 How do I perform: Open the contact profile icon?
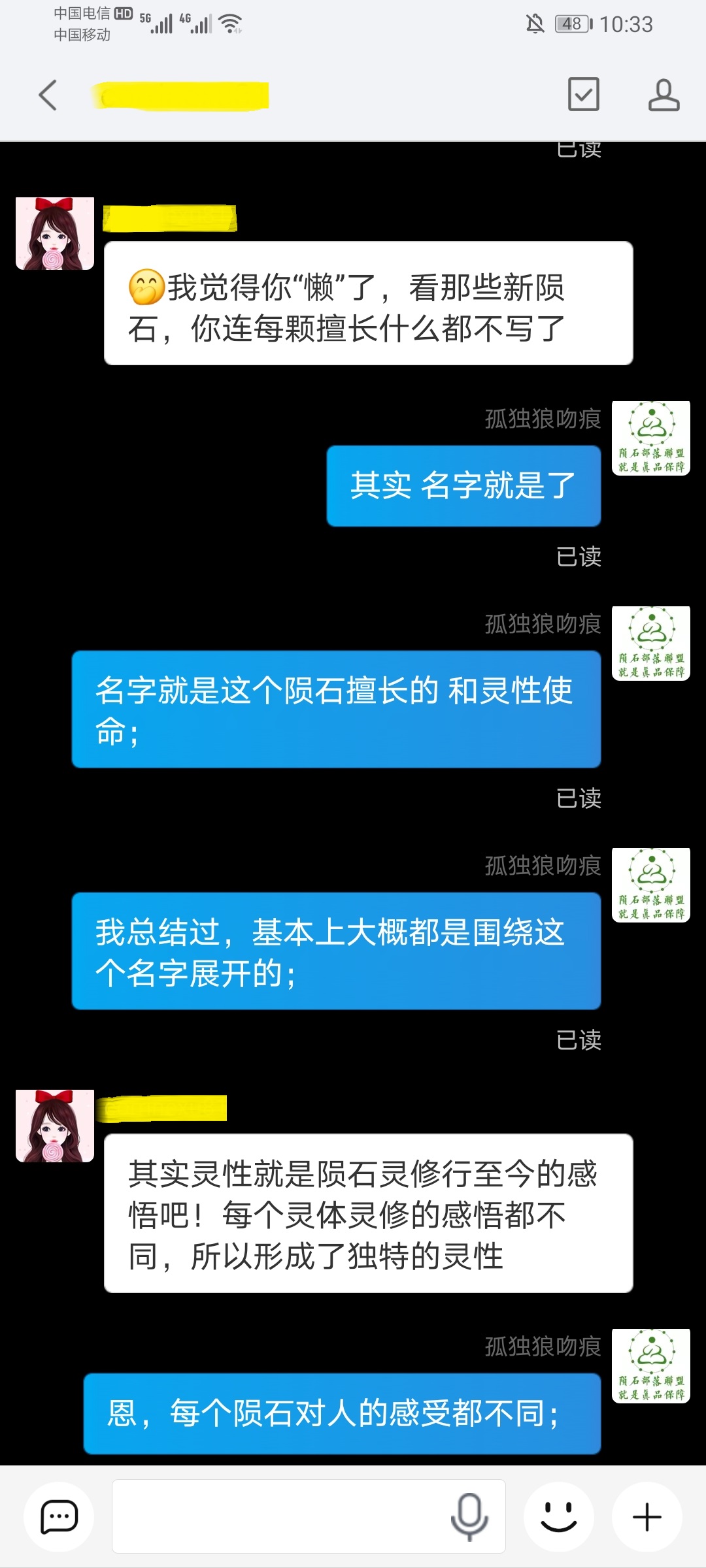tap(664, 95)
